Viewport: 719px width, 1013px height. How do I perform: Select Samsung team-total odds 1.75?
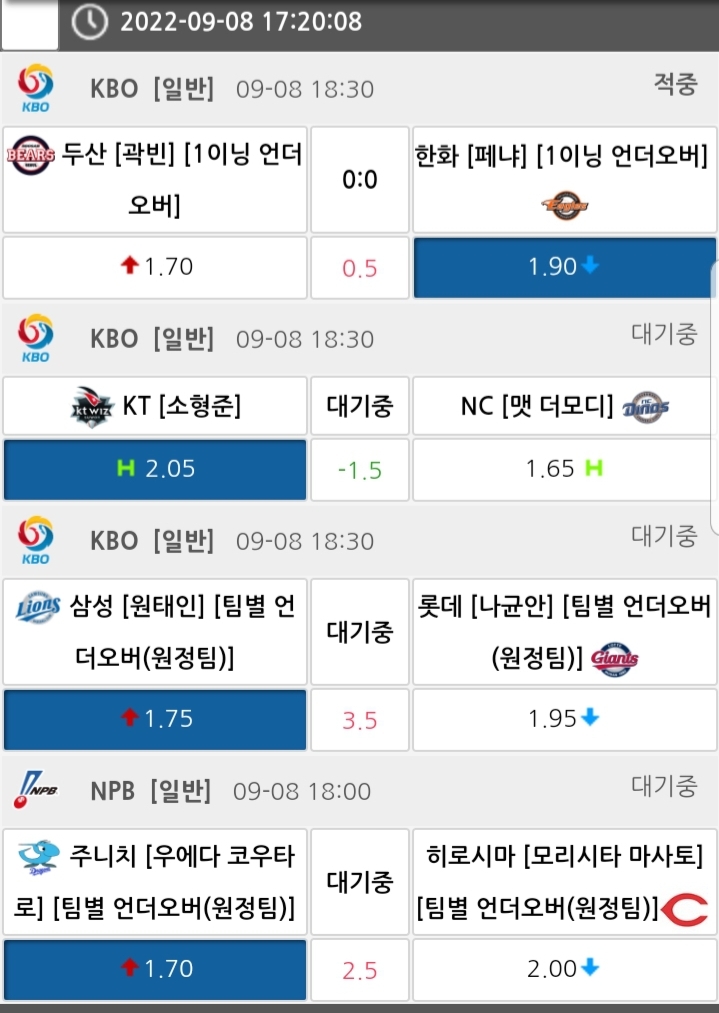[x=155, y=719]
